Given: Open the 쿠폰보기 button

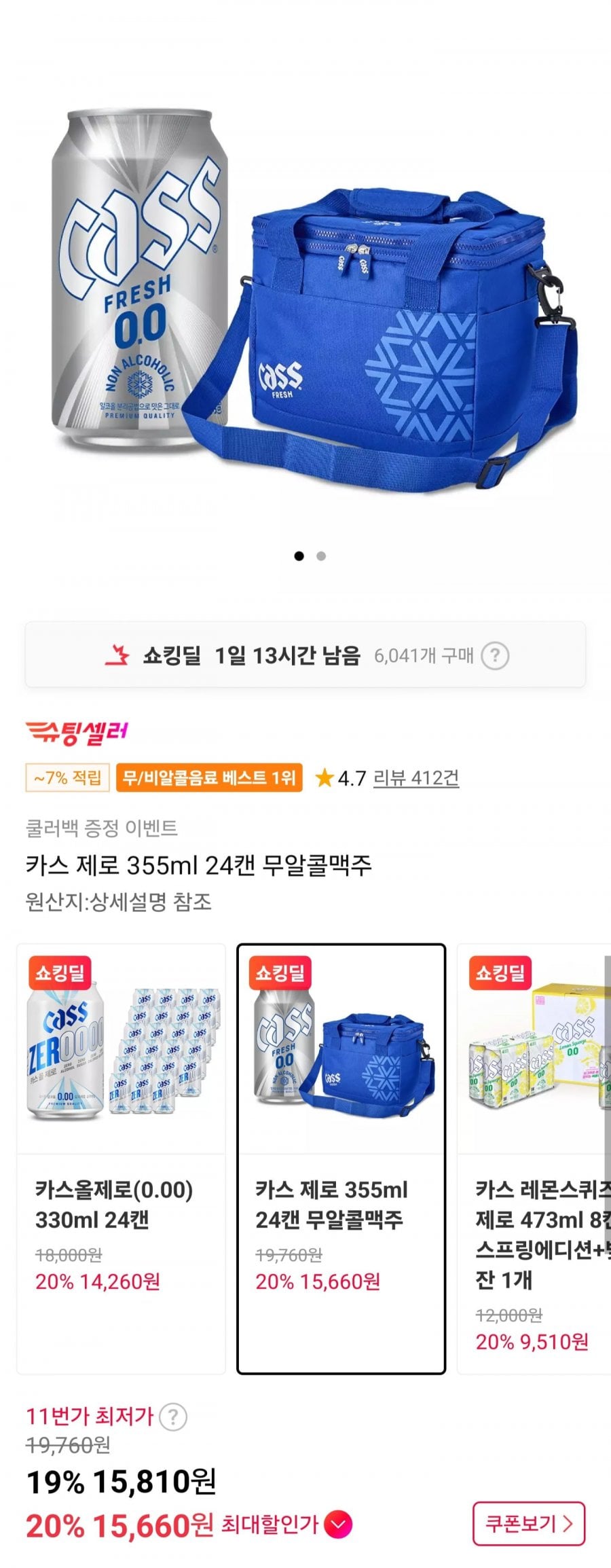Looking at the screenshot, I should [x=528, y=1524].
